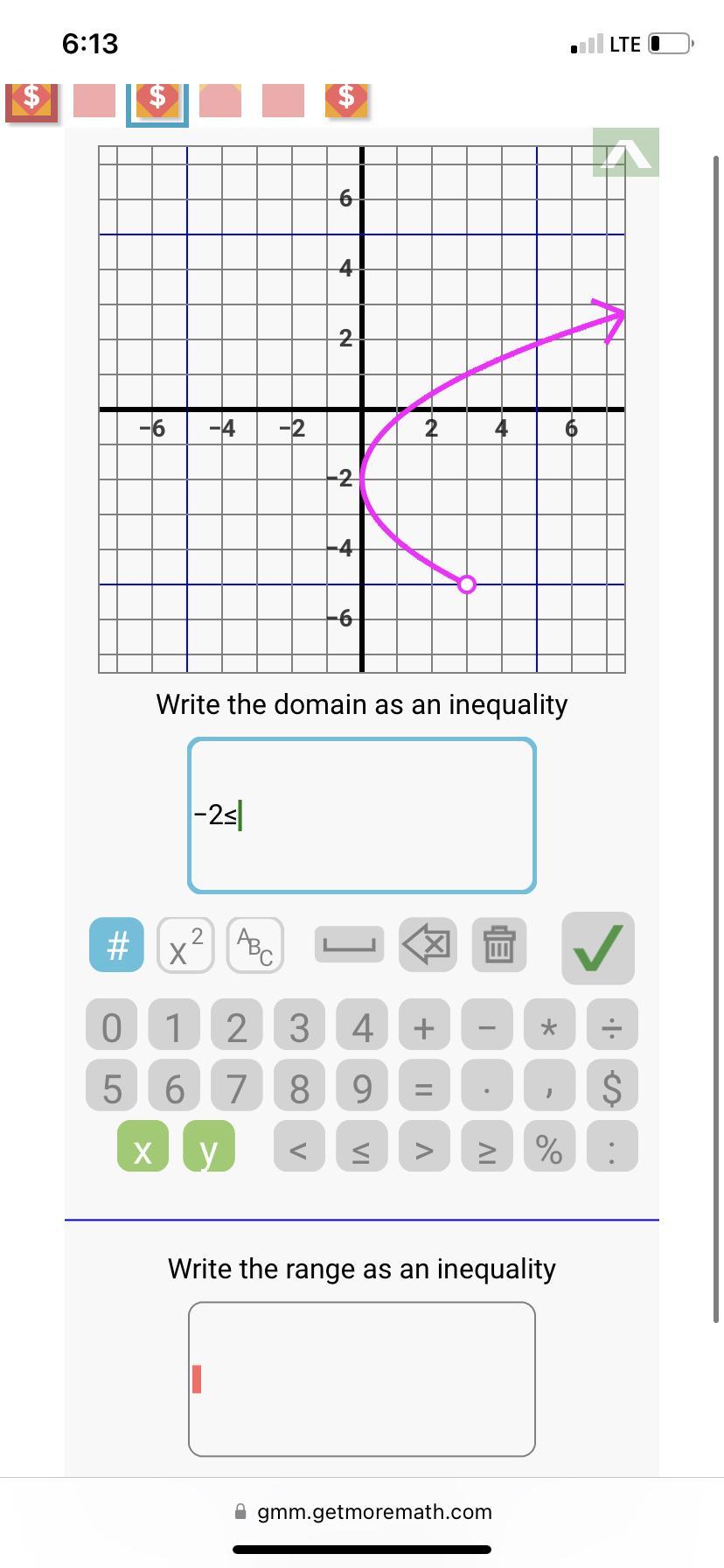Image resolution: width=724 pixels, height=1568 pixels.
Task: Insert the less-than-or-equal sign
Action: click(361, 1148)
